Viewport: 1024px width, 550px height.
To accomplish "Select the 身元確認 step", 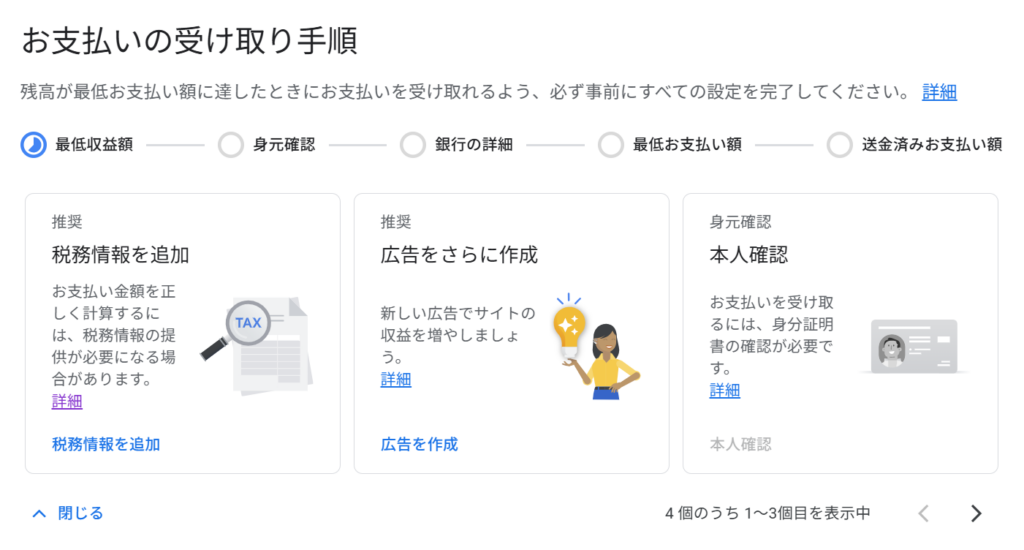I will [x=267, y=145].
